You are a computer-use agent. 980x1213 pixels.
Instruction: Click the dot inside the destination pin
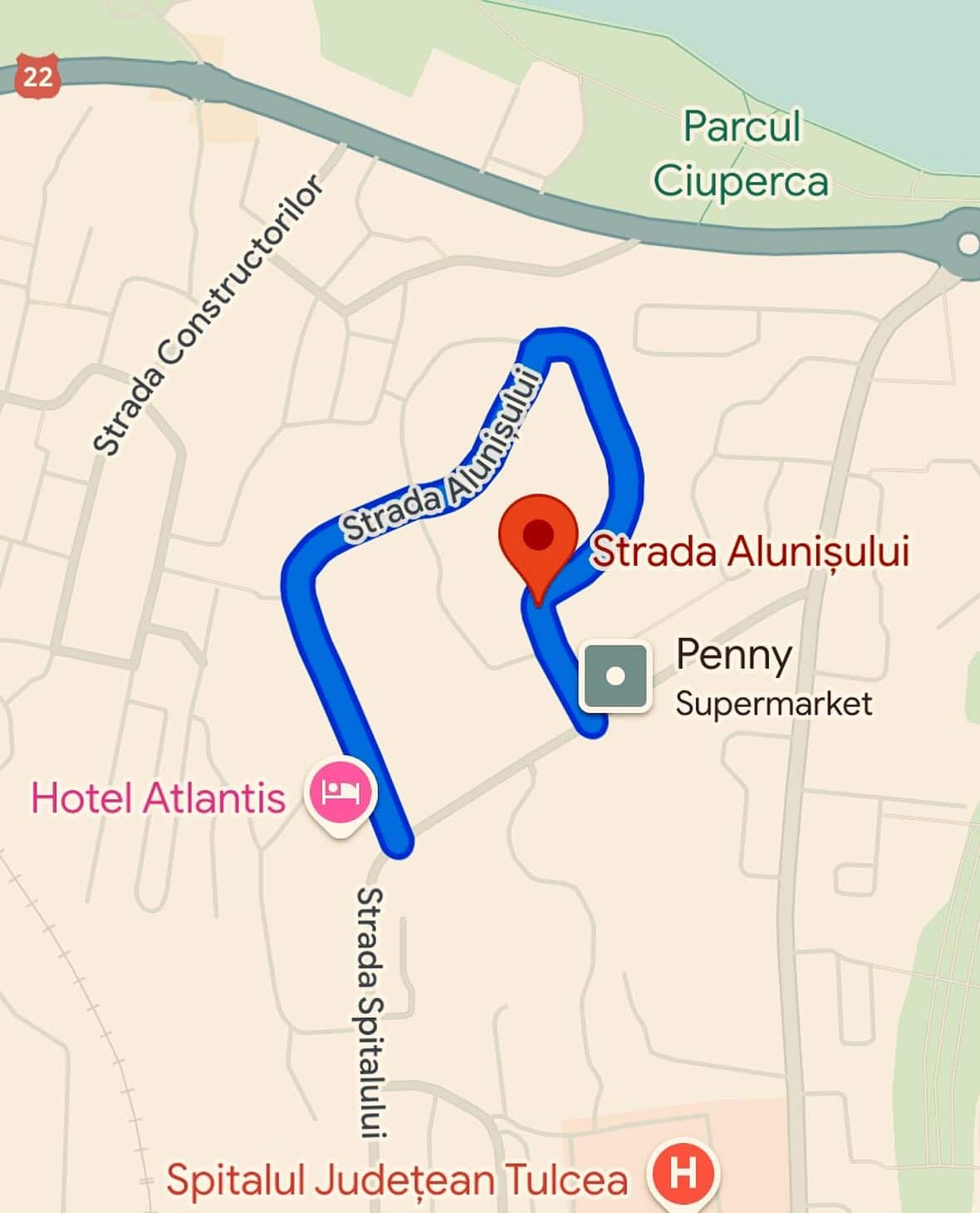[x=540, y=535]
